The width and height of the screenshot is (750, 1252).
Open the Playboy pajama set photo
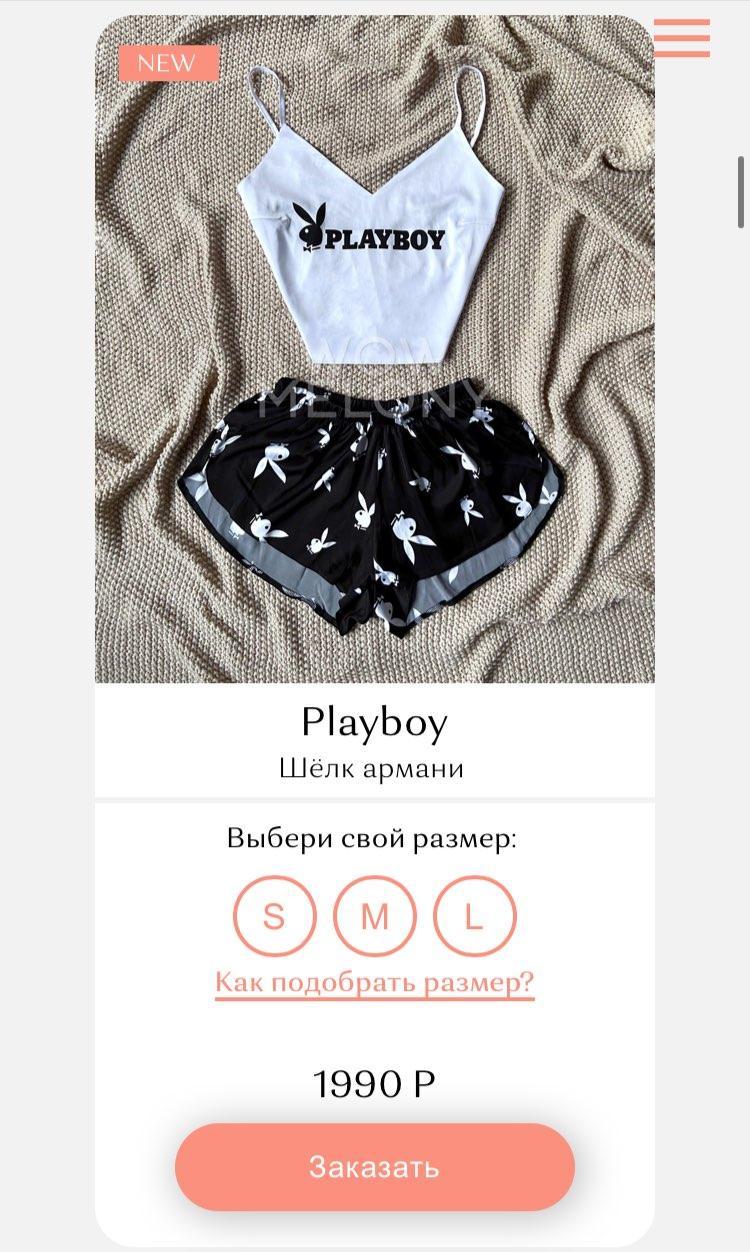(375, 350)
